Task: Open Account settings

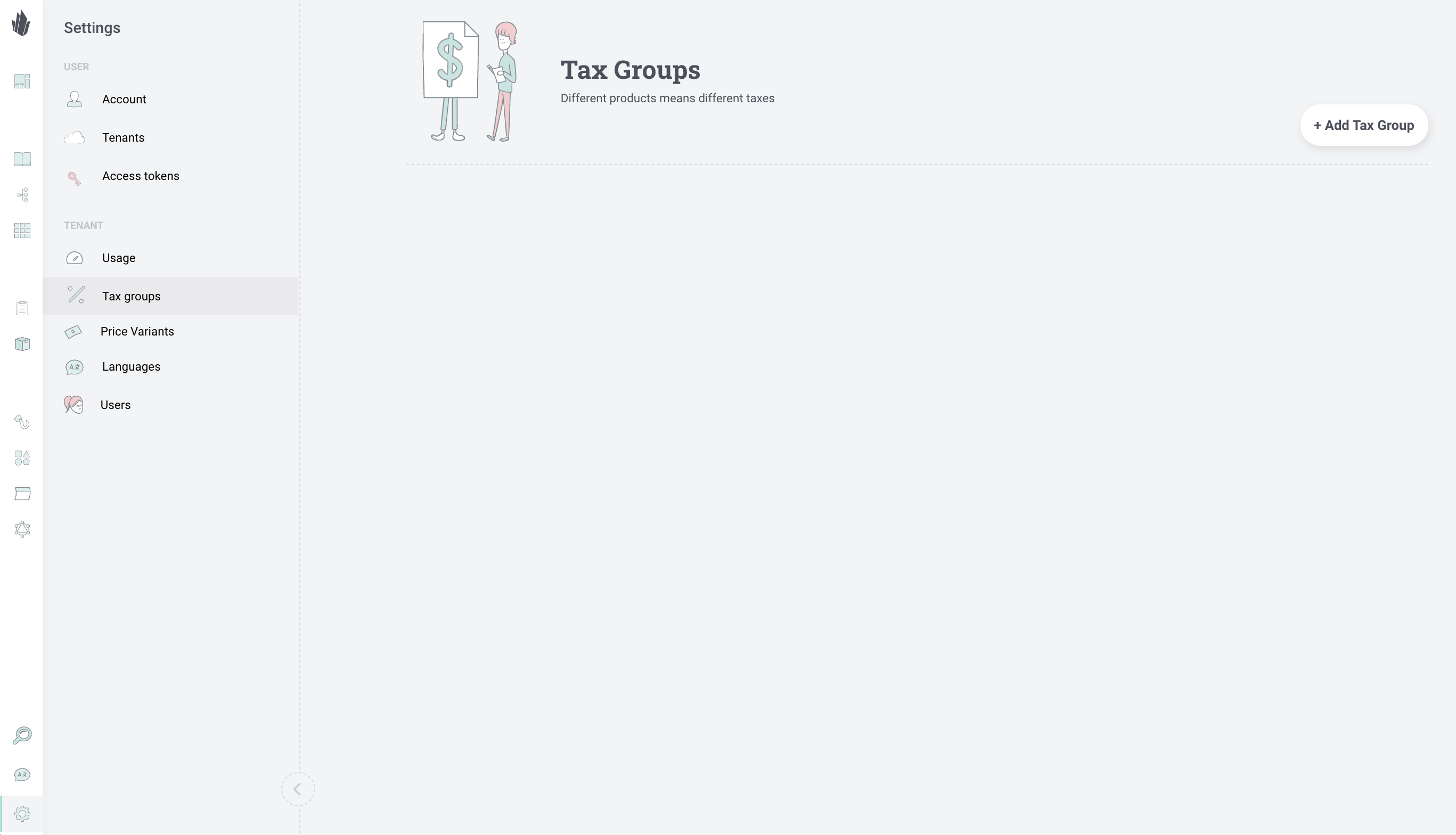Action: click(x=124, y=99)
